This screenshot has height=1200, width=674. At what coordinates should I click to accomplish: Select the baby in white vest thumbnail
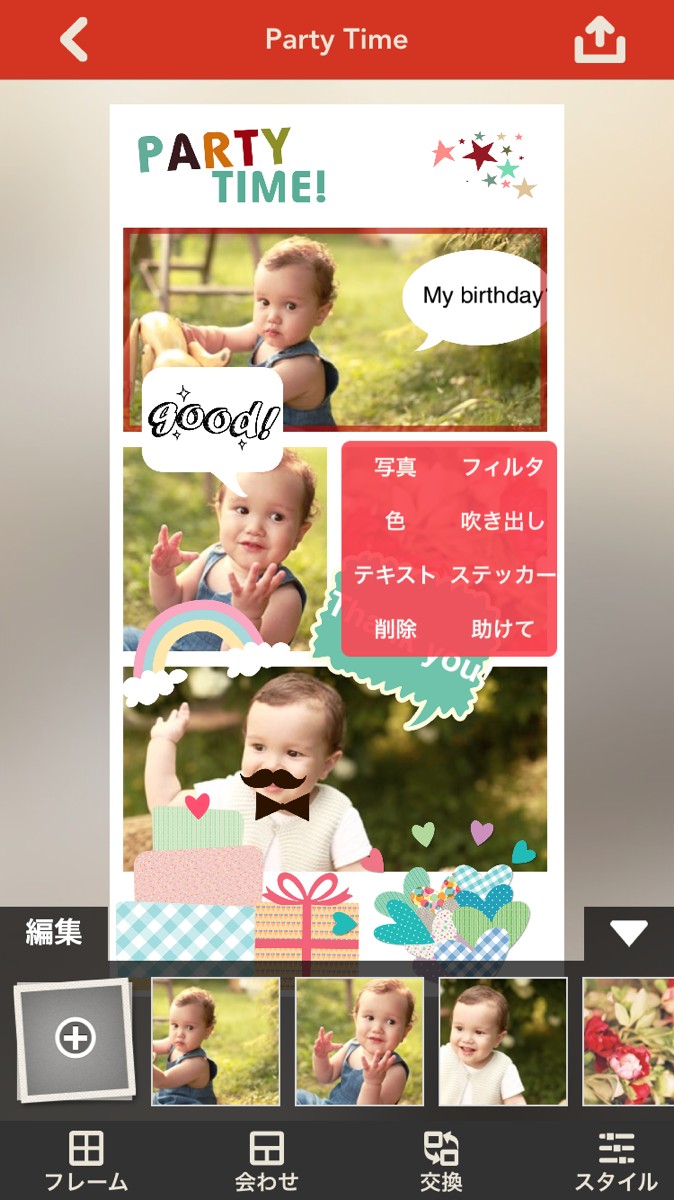point(503,1041)
